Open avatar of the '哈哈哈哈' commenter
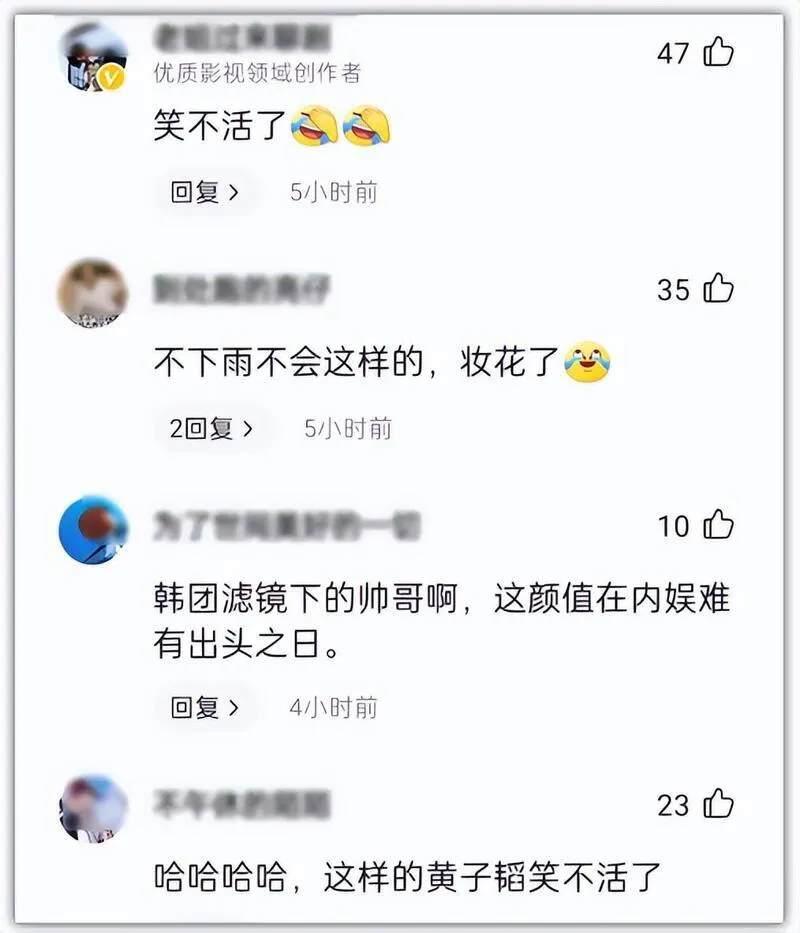 pyautogui.click(x=92, y=807)
